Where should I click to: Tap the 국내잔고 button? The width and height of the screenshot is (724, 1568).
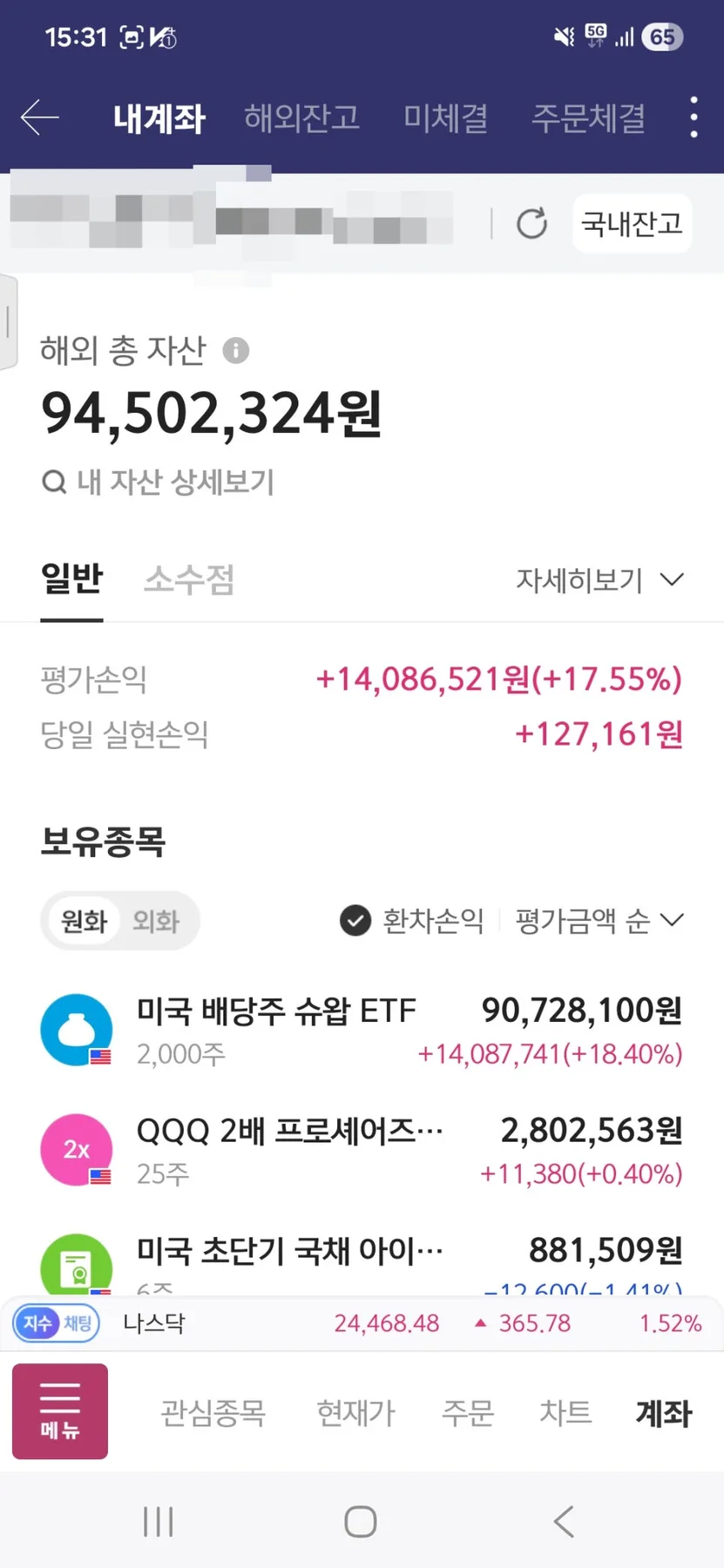point(632,224)
